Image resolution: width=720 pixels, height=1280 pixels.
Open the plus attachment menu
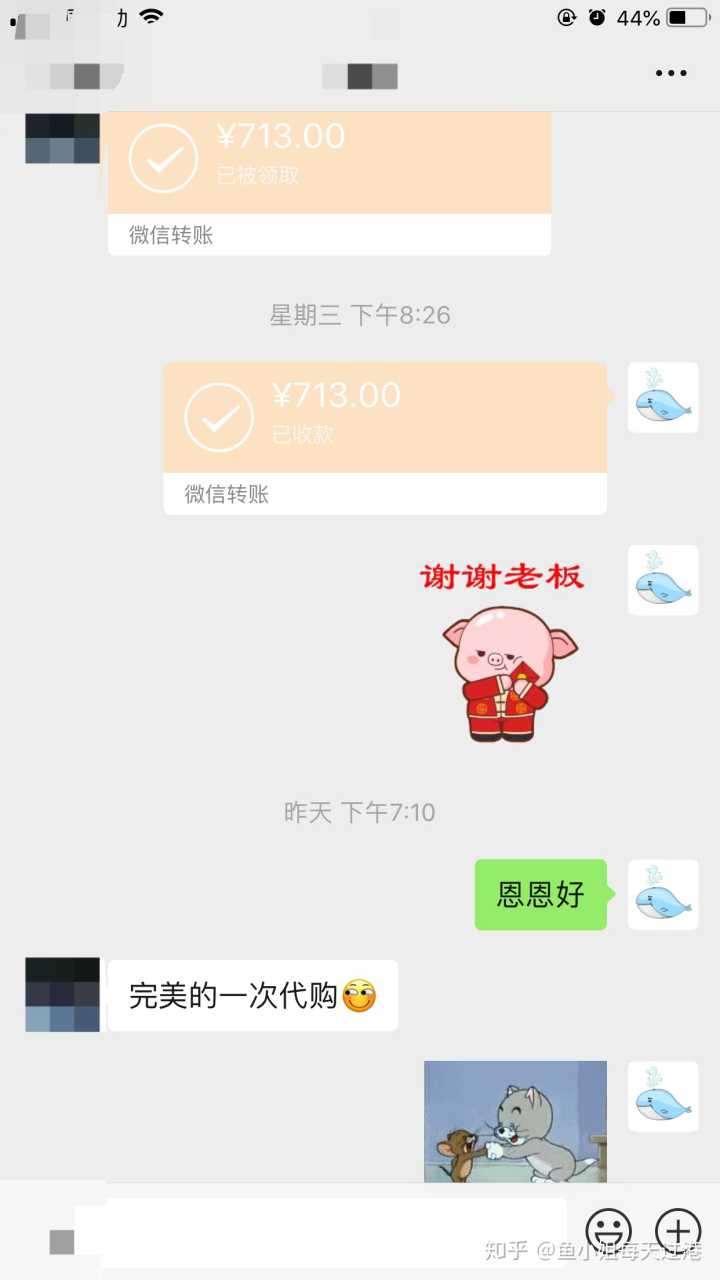(678, 1230)
